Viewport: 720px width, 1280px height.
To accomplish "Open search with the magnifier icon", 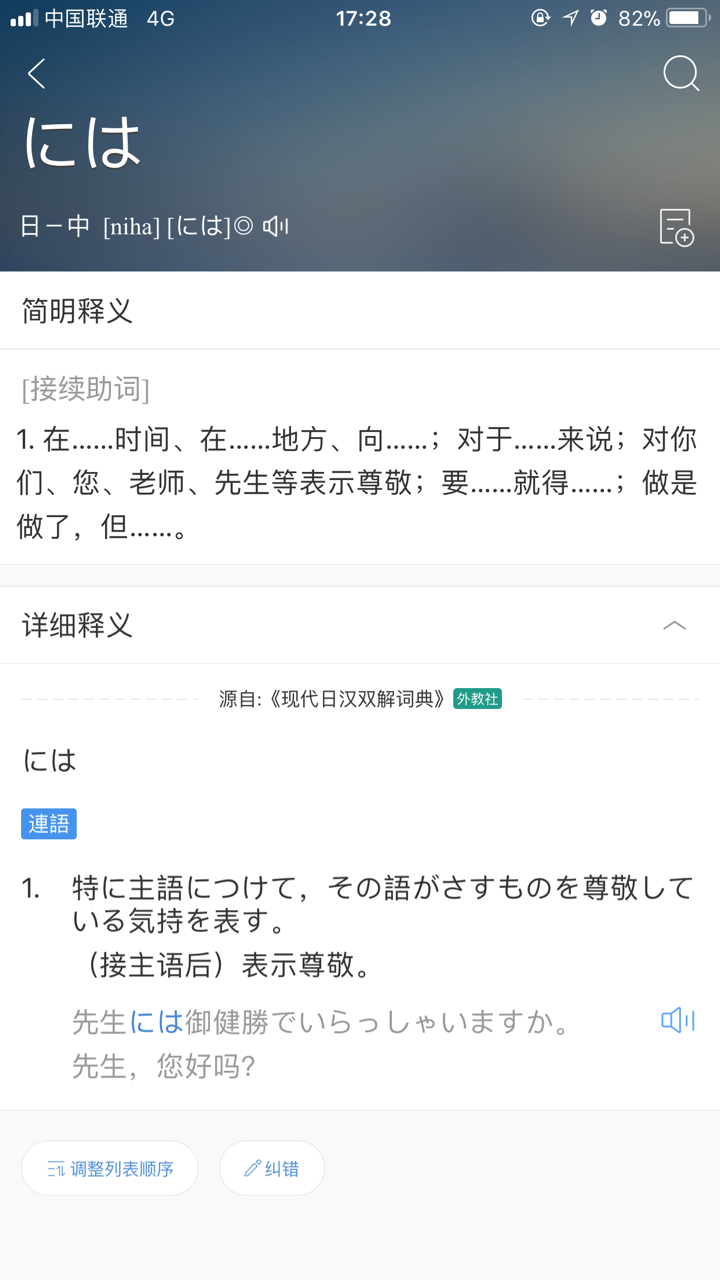I will [x=681, y=73].
